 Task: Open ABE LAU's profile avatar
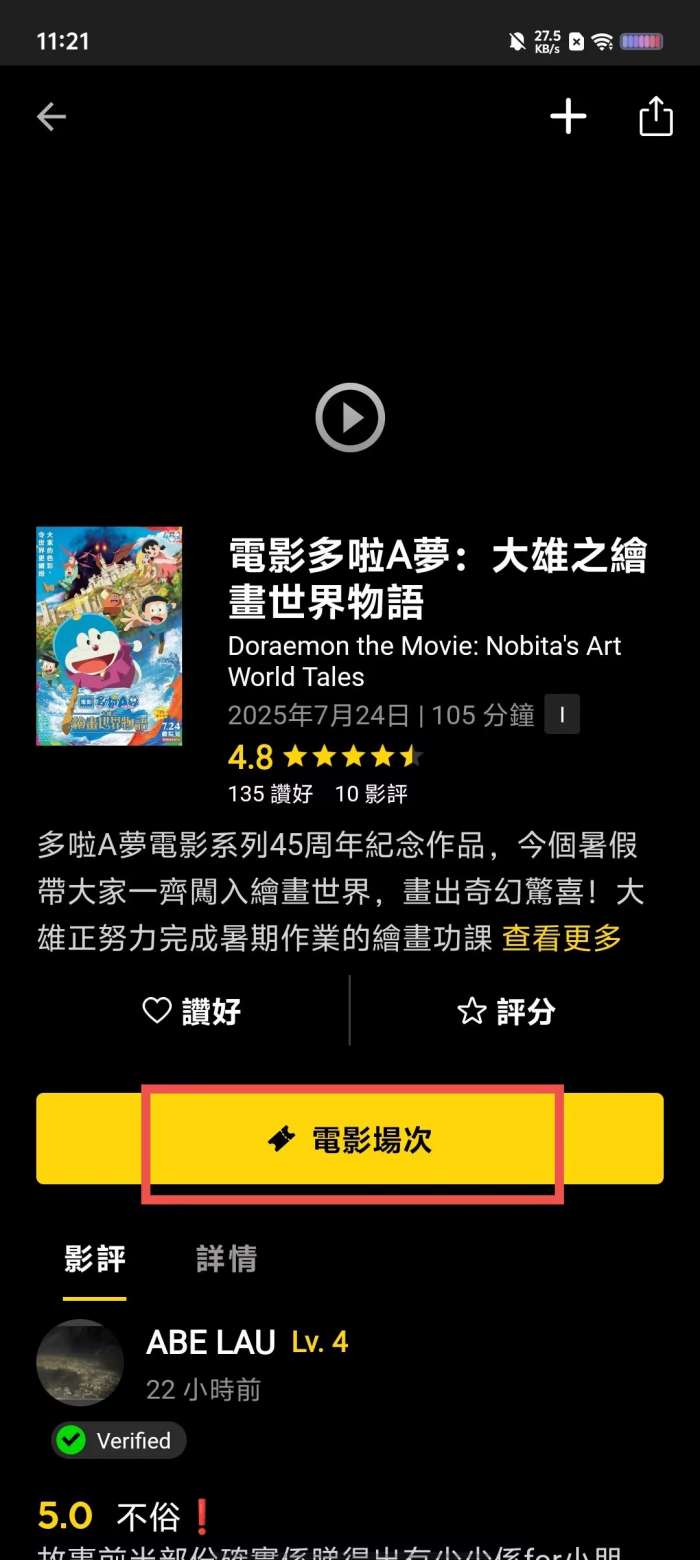[80, 1362]
